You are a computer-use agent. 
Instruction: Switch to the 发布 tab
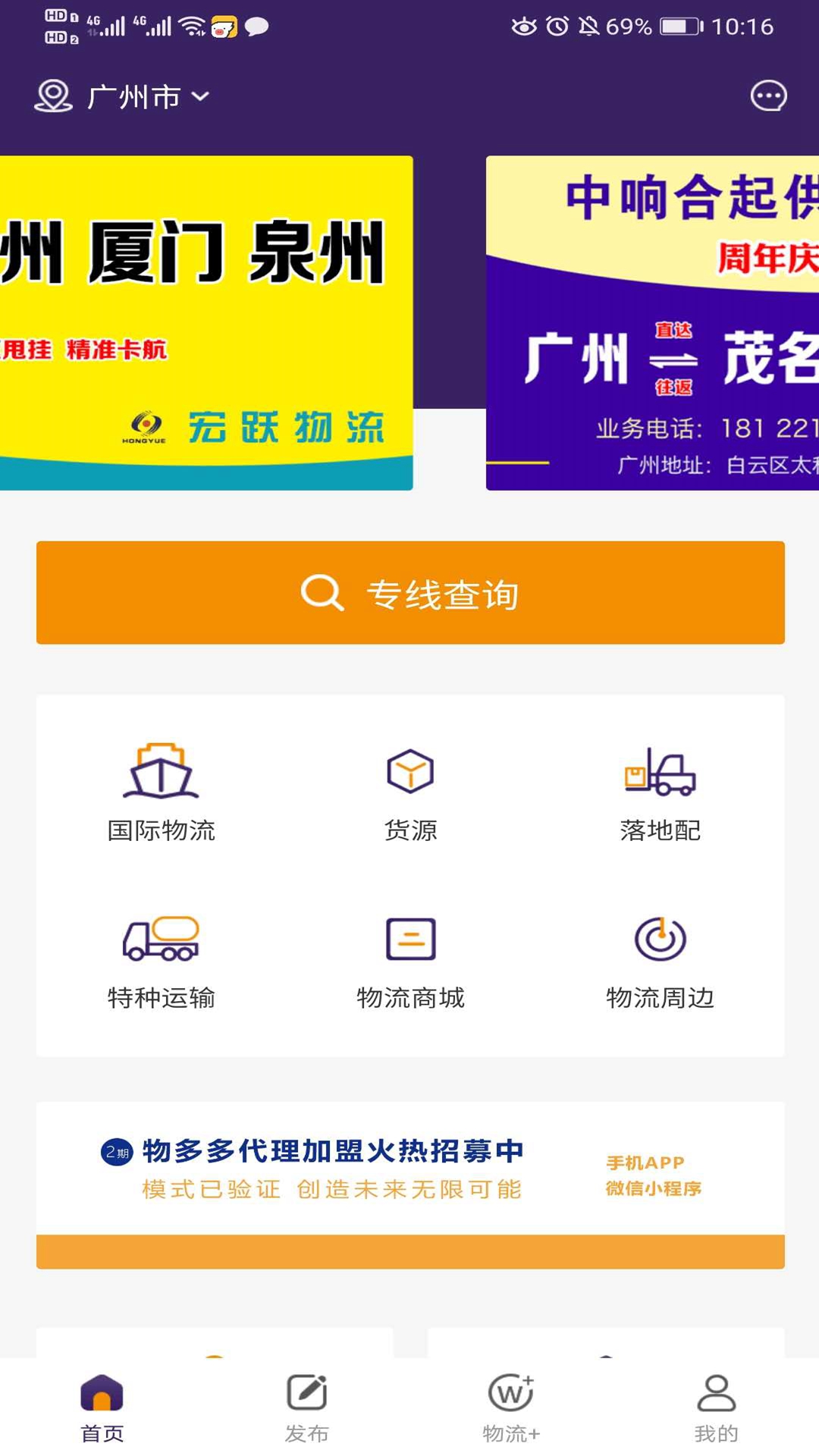[307, 1407]
